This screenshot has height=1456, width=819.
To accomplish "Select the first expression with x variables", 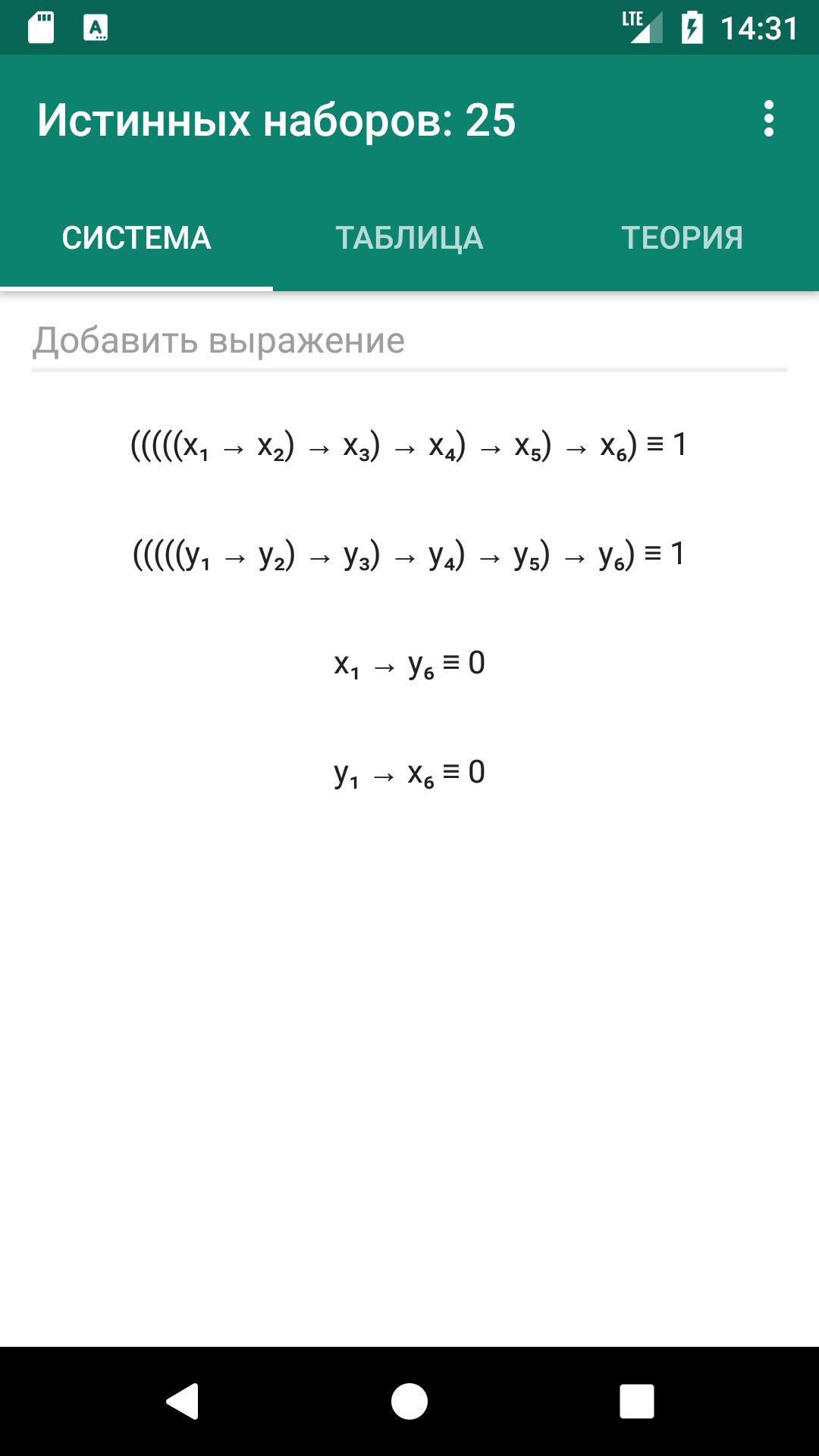I will click(x=409, y=445).
